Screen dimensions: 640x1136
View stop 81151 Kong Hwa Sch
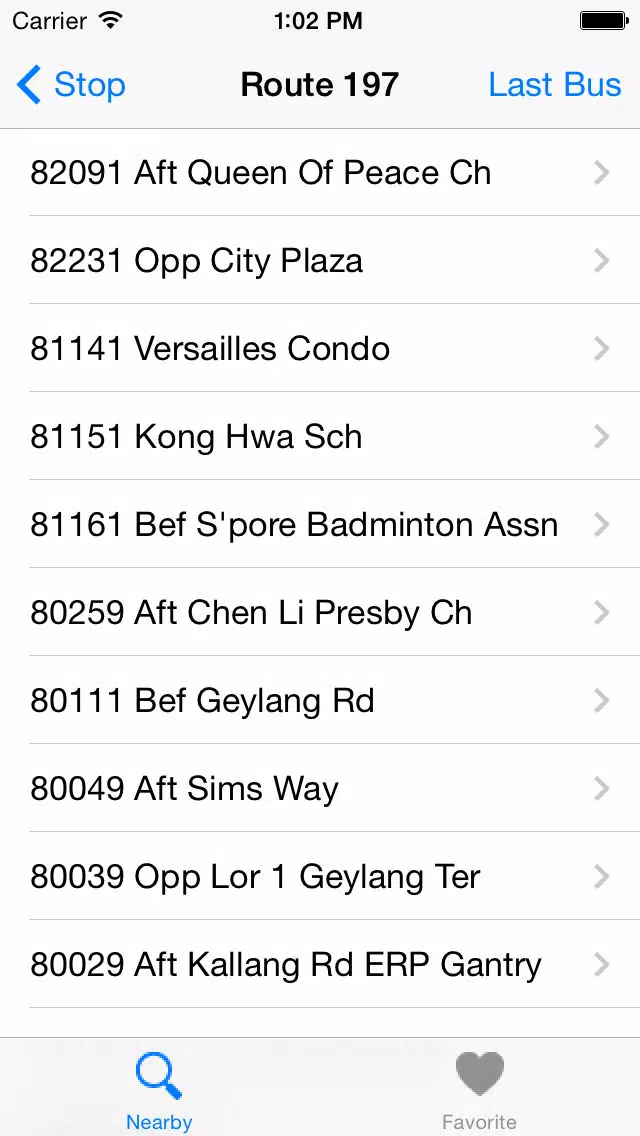320,436
